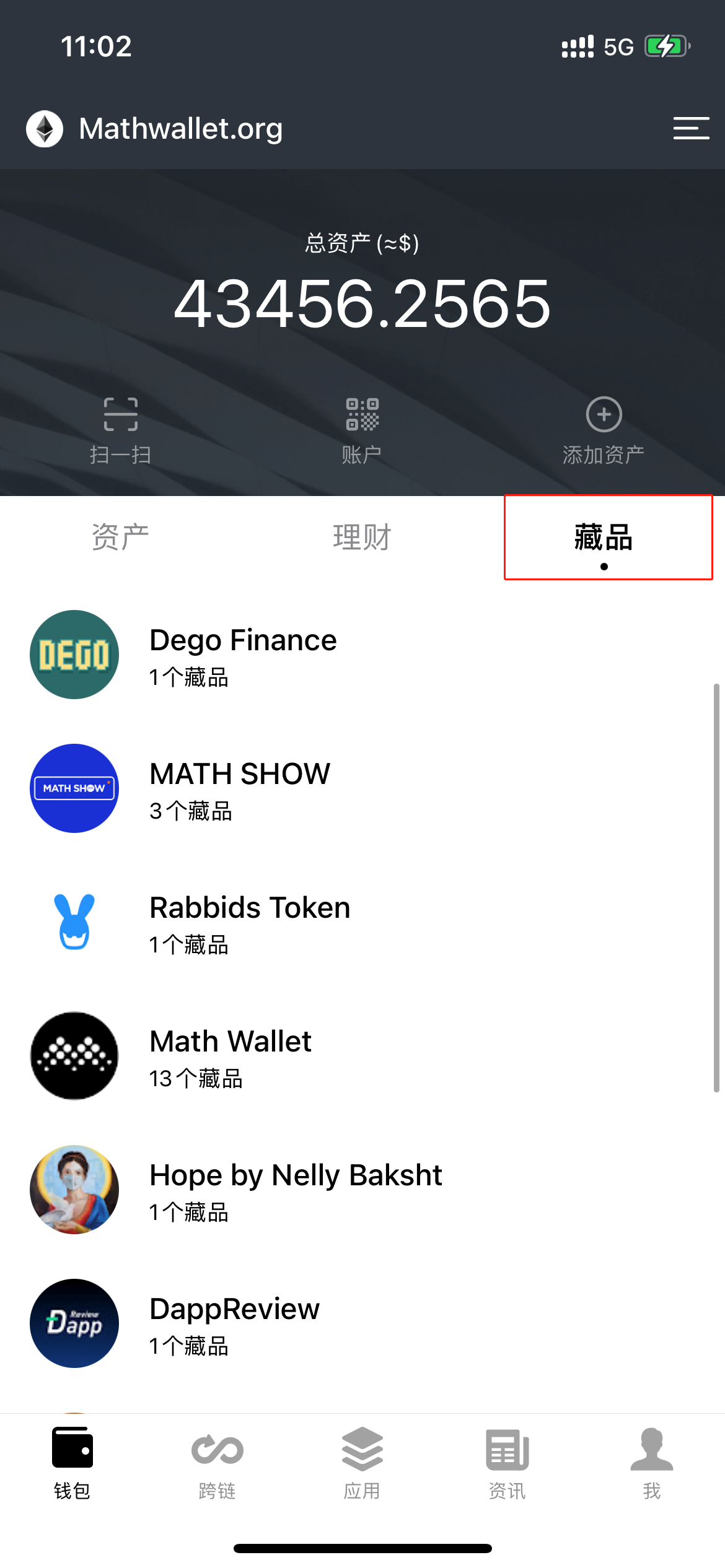Open the 应用 apps tab

362,1463
